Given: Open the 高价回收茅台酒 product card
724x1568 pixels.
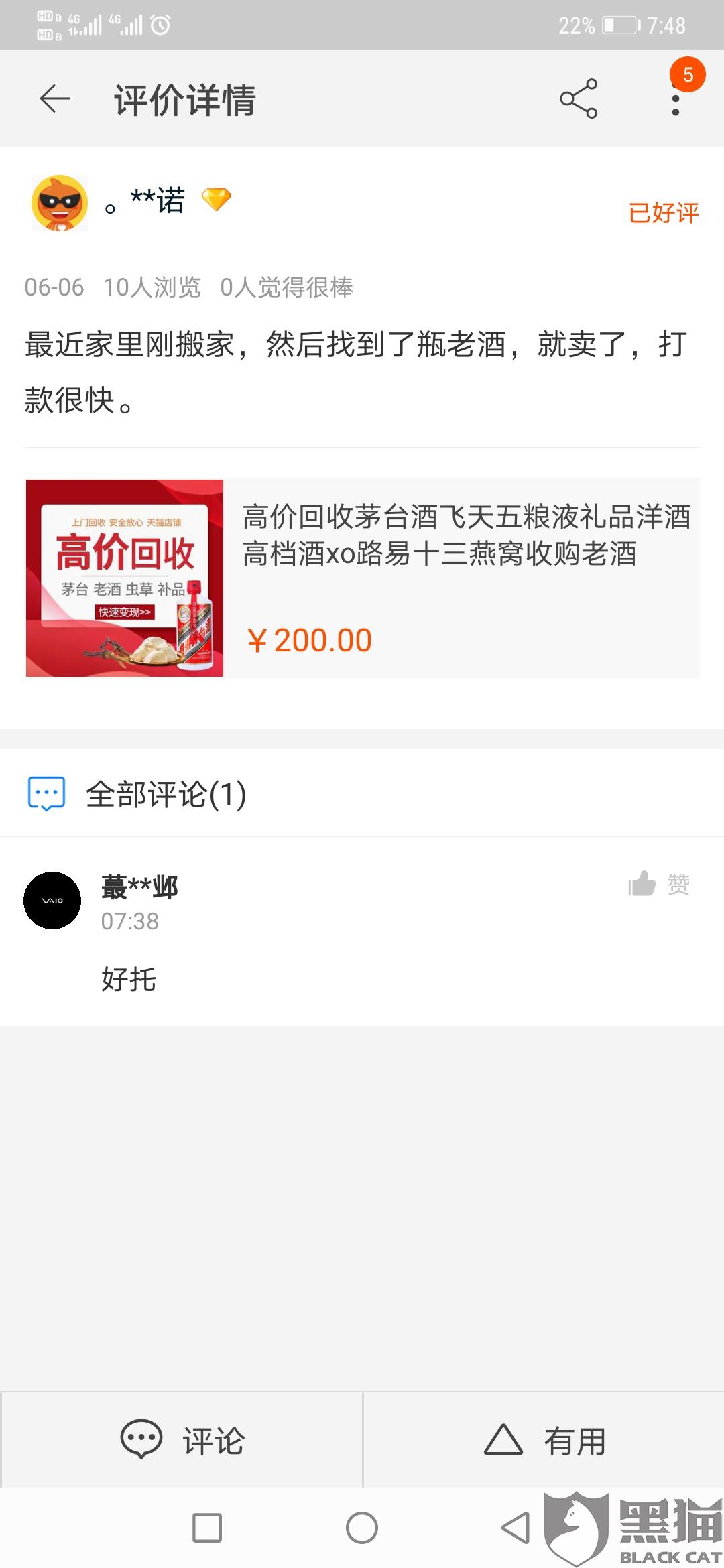Looking at the screenshot, I should click(362, 578).
